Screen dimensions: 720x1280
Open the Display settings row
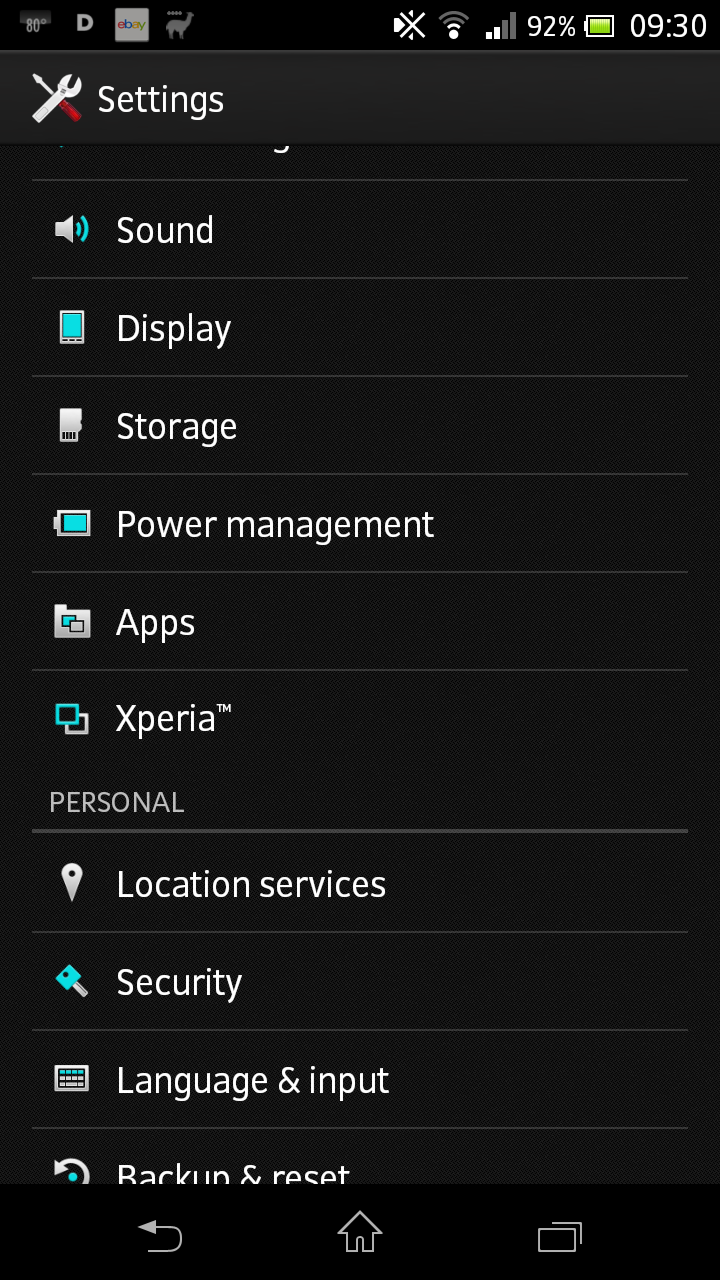360,328
